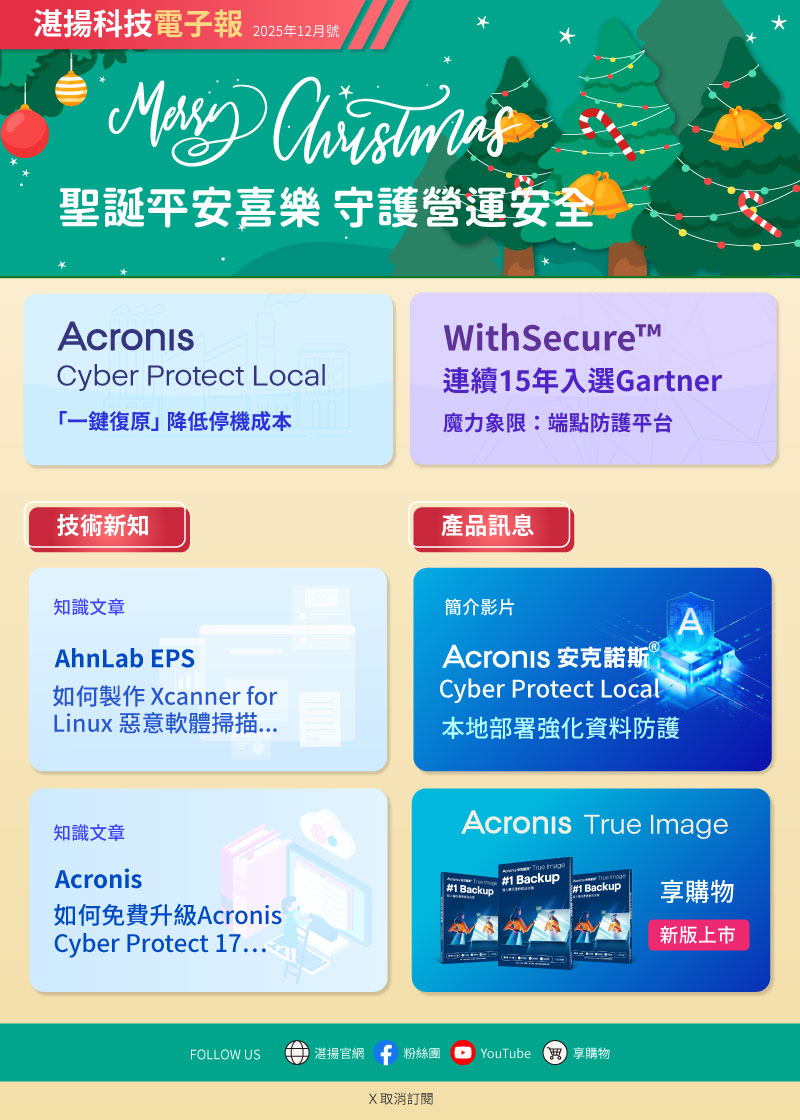Read the AhnLab EPS Xcanner article
Image resolution: width=800 pixels, height=1120 pixels.
pyautogui.click(x=208, y=669)
